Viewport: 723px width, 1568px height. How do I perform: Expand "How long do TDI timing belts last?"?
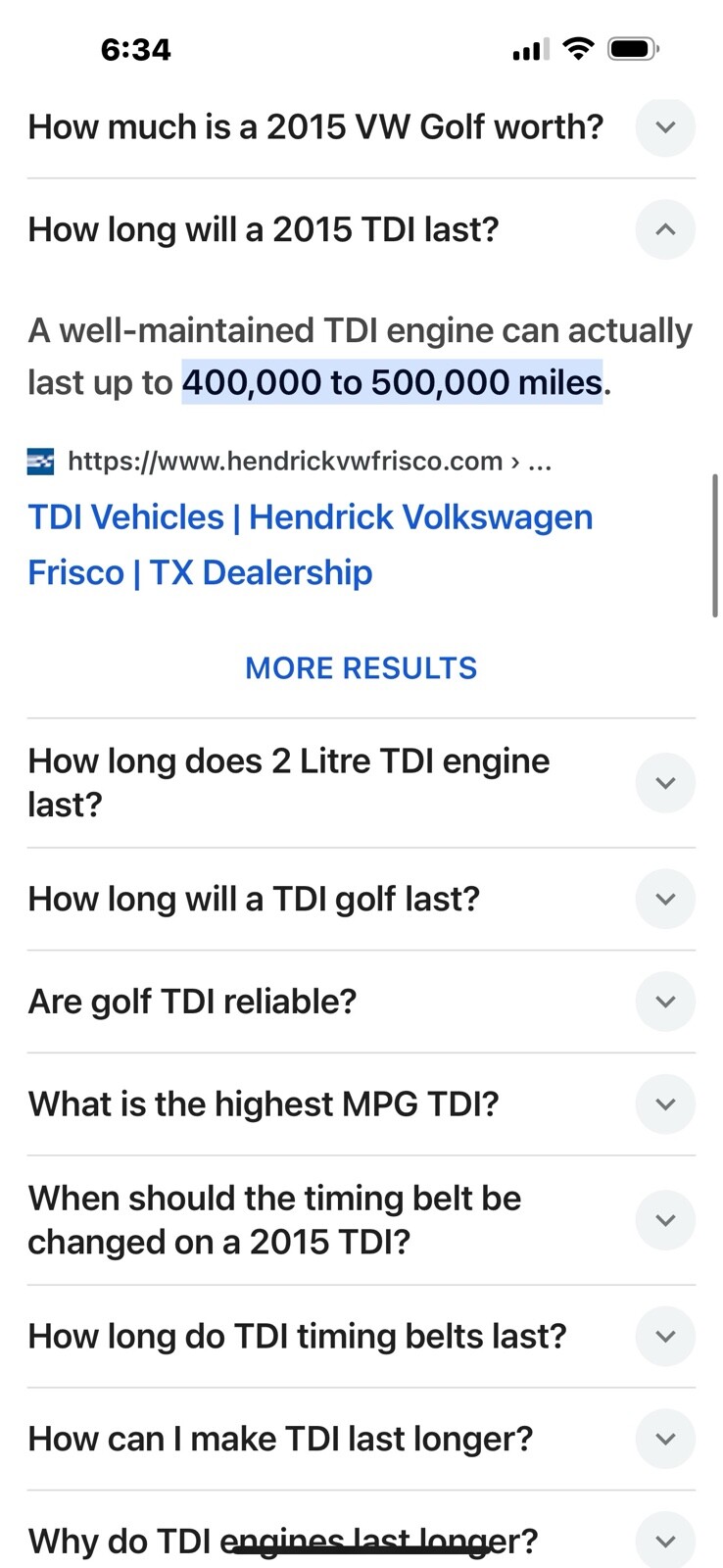[664, 1337]
